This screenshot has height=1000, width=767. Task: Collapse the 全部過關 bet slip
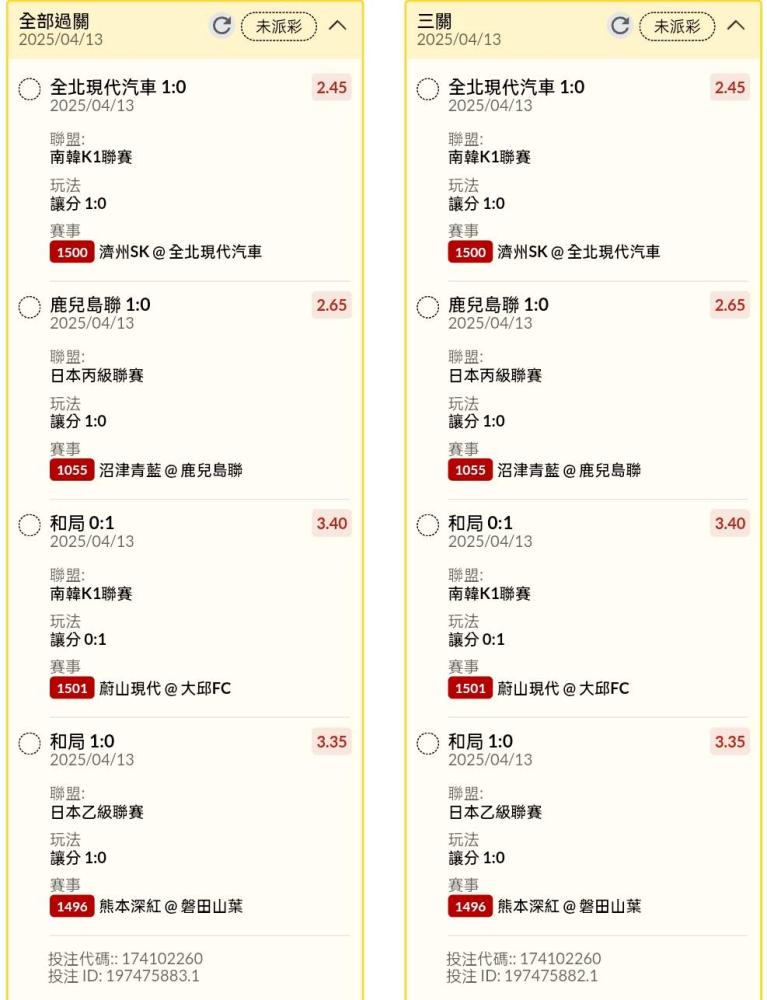pyautogui.click(x=337, y=26)
